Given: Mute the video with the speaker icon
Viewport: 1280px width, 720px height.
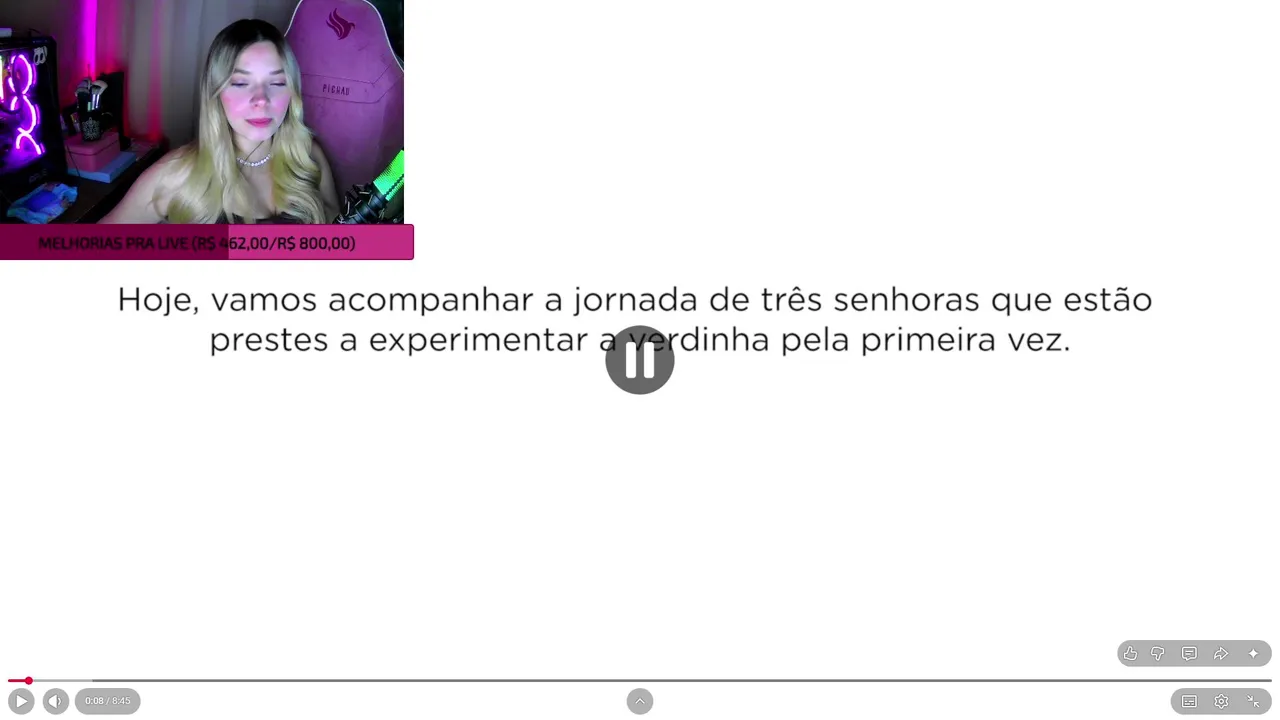Looking at the screenshot, I should pyautogui.click(x=56, y=701).
